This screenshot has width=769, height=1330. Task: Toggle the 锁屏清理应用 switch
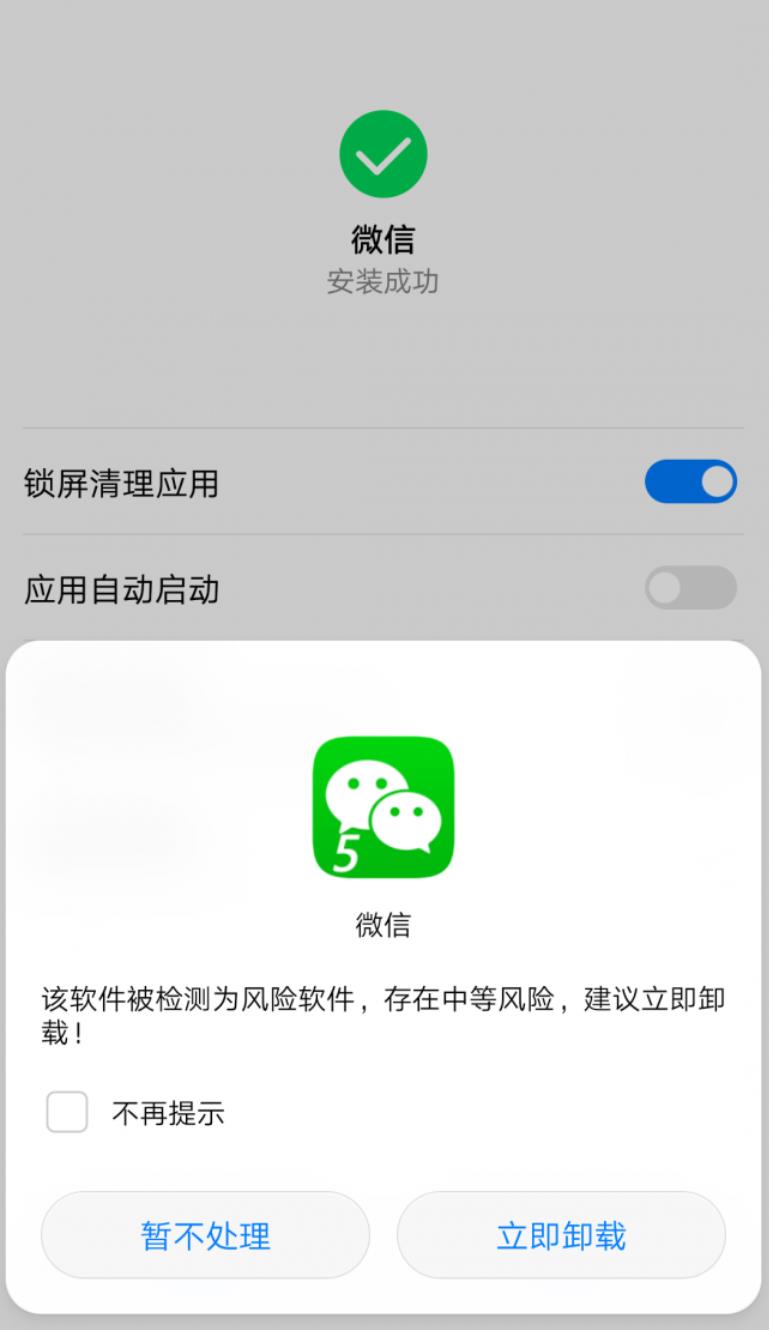690,482
